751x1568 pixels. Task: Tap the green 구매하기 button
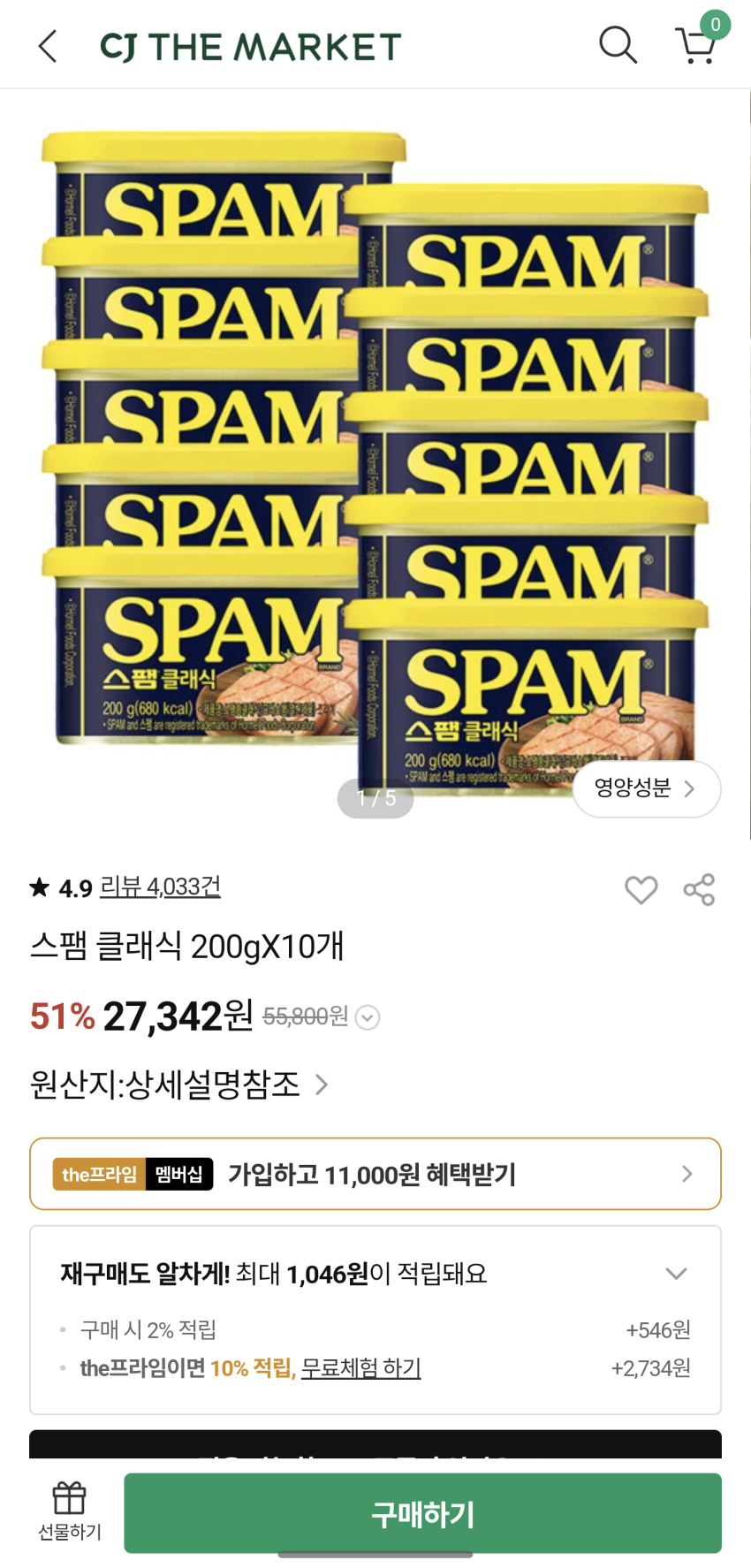[x=422, y=1513]
